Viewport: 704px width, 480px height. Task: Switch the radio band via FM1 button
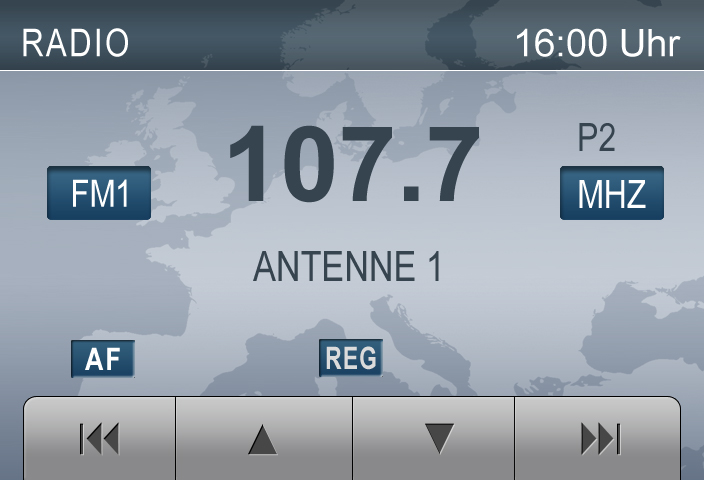[x=99, y=193]
